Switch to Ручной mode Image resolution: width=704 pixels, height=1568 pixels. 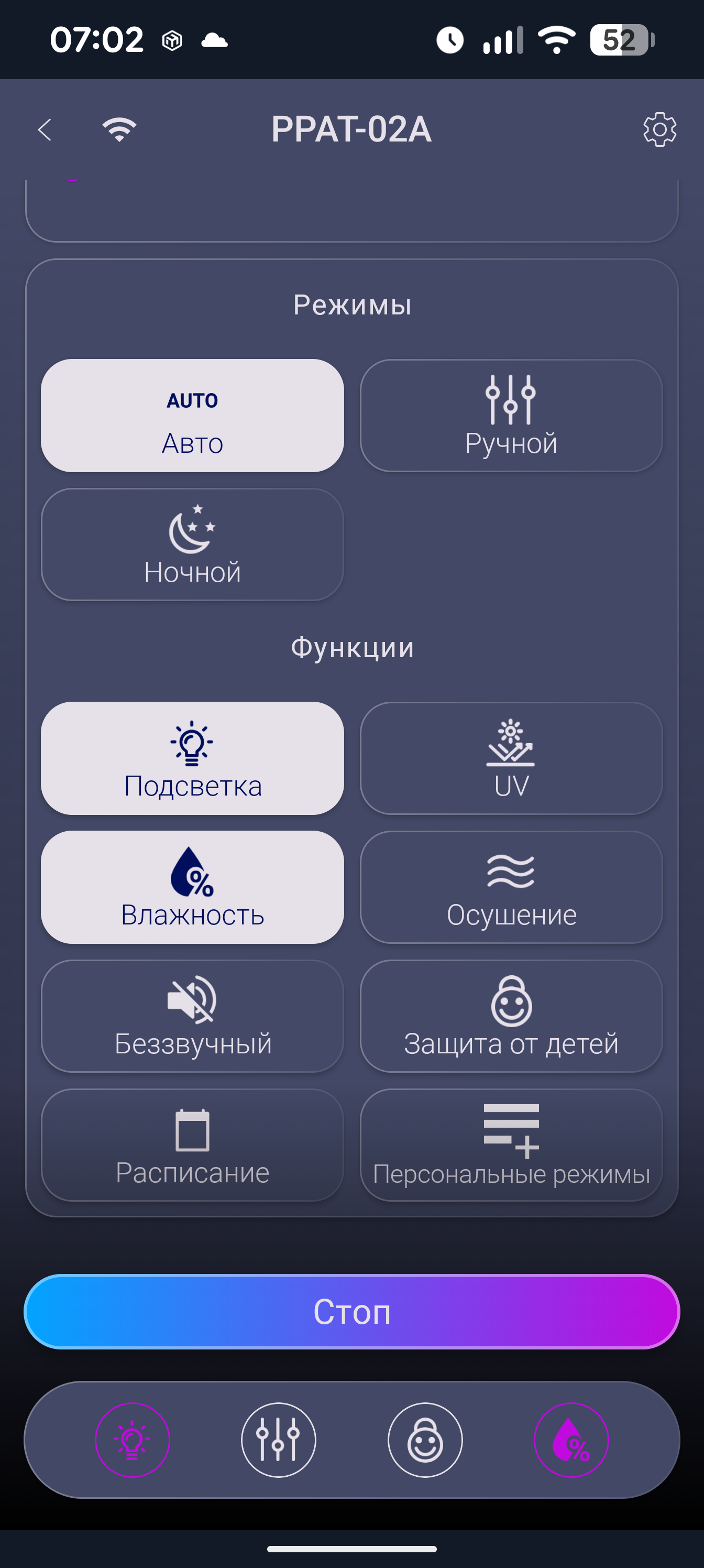click(511, 416)
